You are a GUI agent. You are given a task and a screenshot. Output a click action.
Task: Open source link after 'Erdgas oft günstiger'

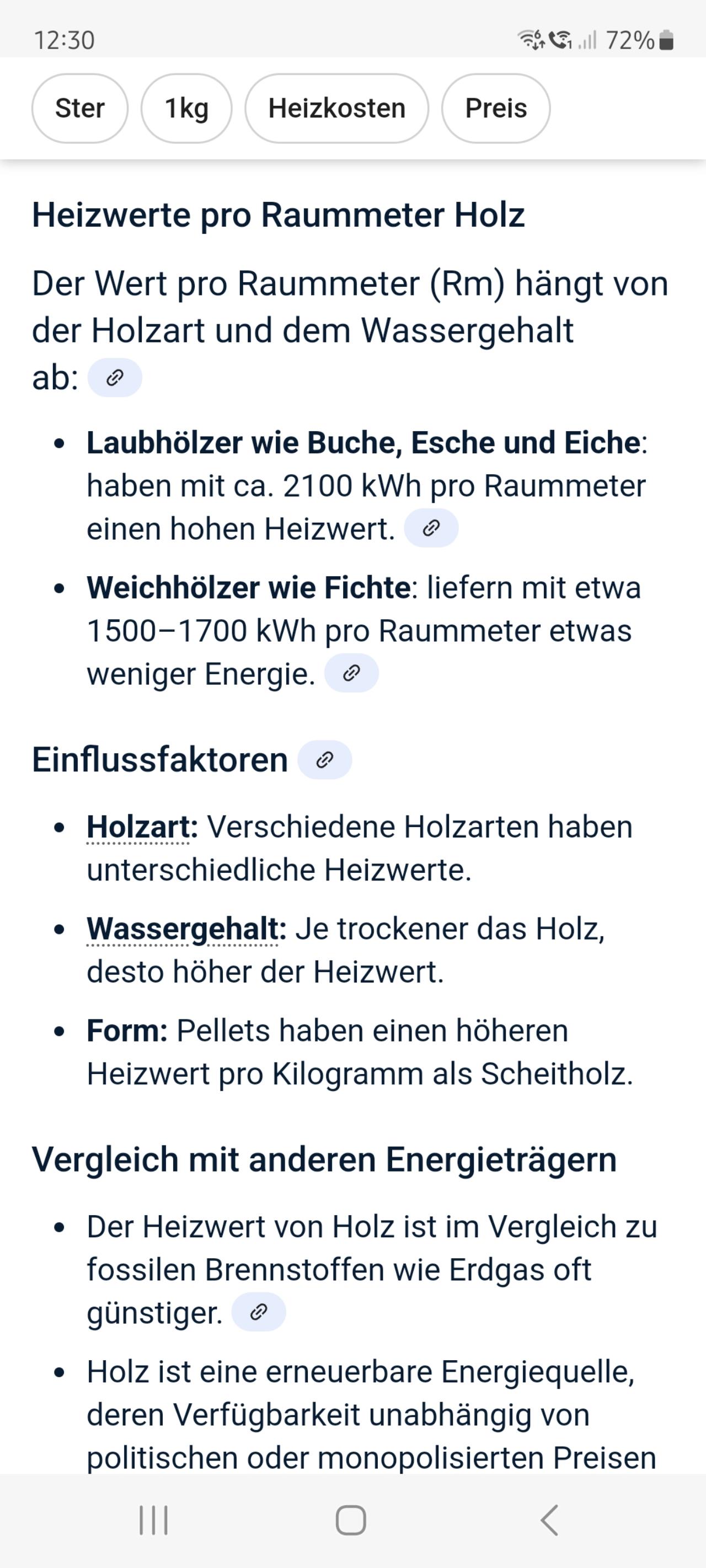click(259, 1312)
